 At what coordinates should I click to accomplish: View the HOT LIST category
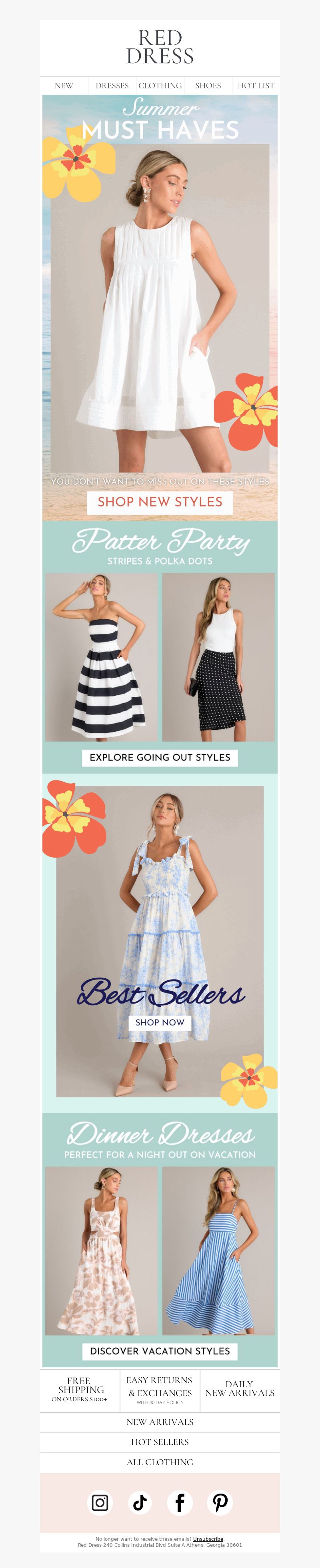coord(256,86)
